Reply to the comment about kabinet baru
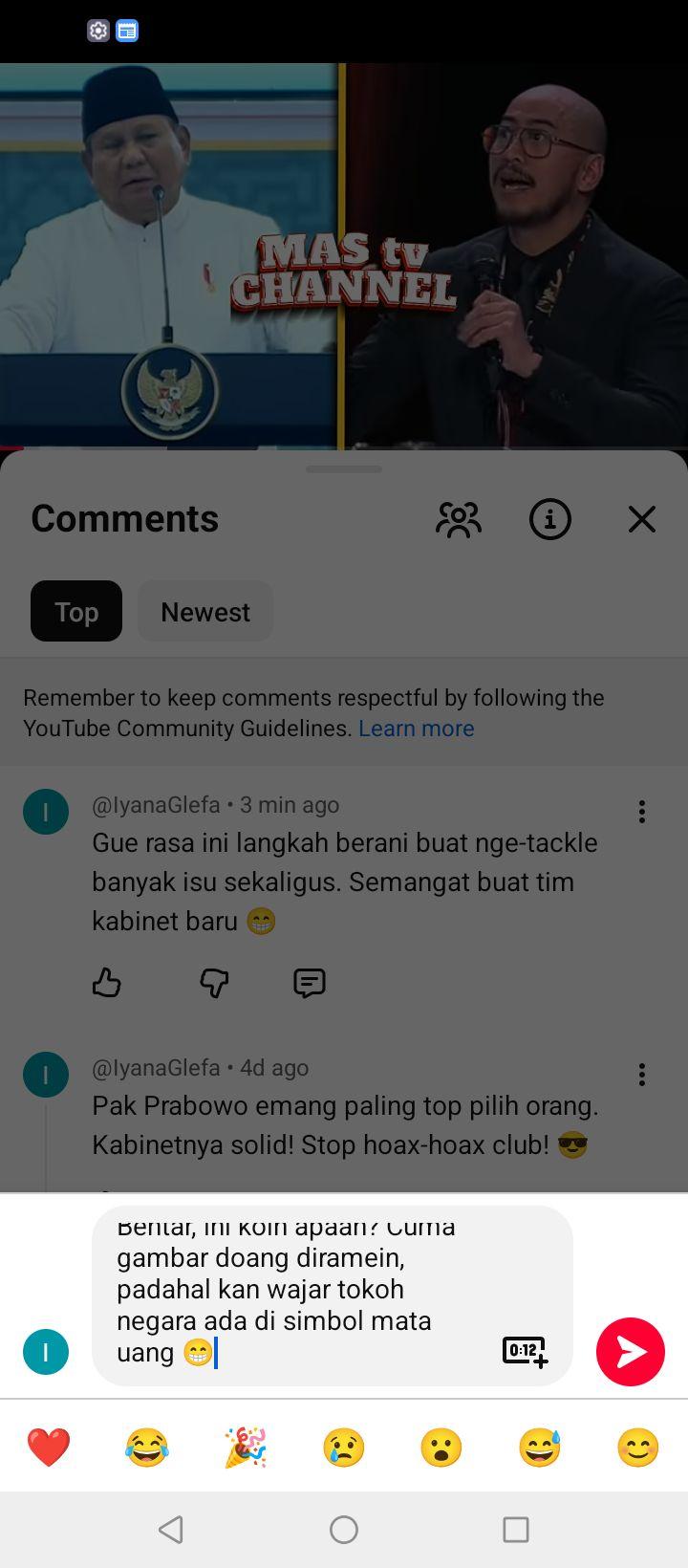The image size is (688, 1568). coord(310,983)
